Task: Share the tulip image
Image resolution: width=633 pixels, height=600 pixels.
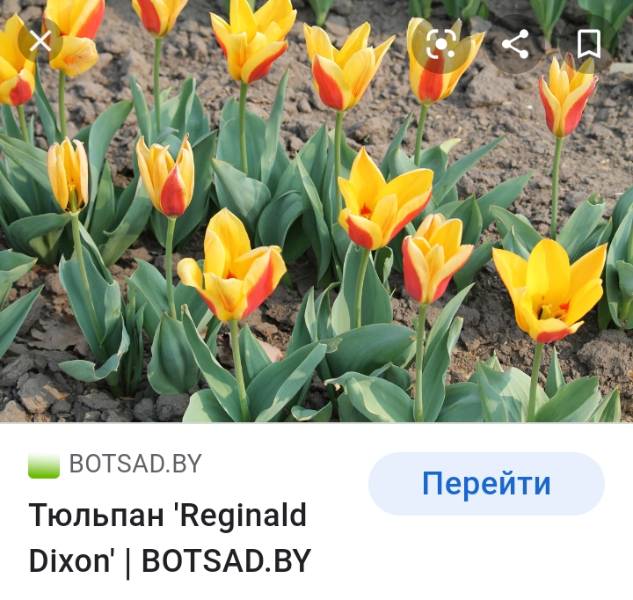Action: [x=515, y=43]
